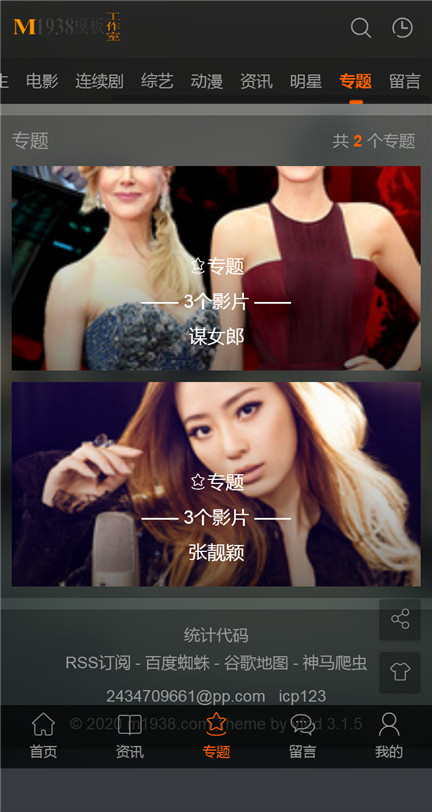Open 我的 profile in bottom navigation
Image resolution: width=432 pixels, height=812 pixels.
pyautogui.click(x=389, y=736)
